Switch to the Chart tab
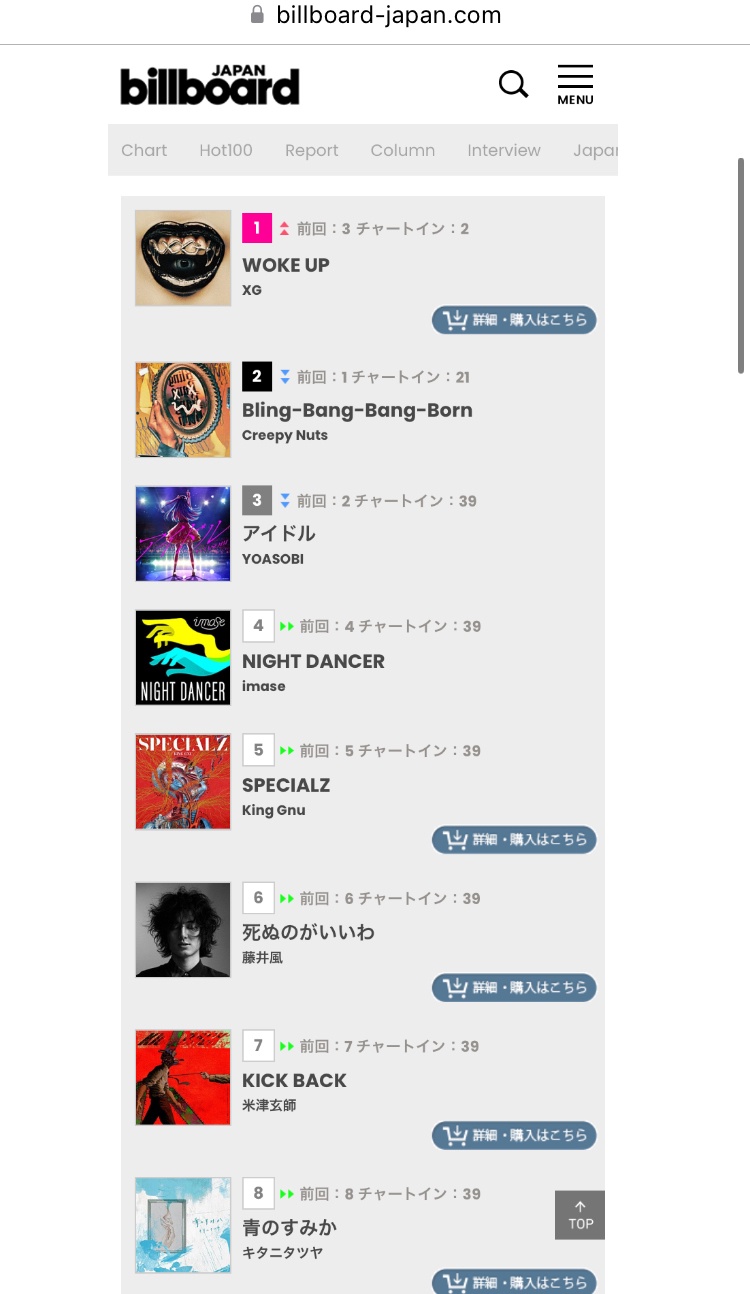750x1294 pixels. pyautogui.click(x=144, y=150)
